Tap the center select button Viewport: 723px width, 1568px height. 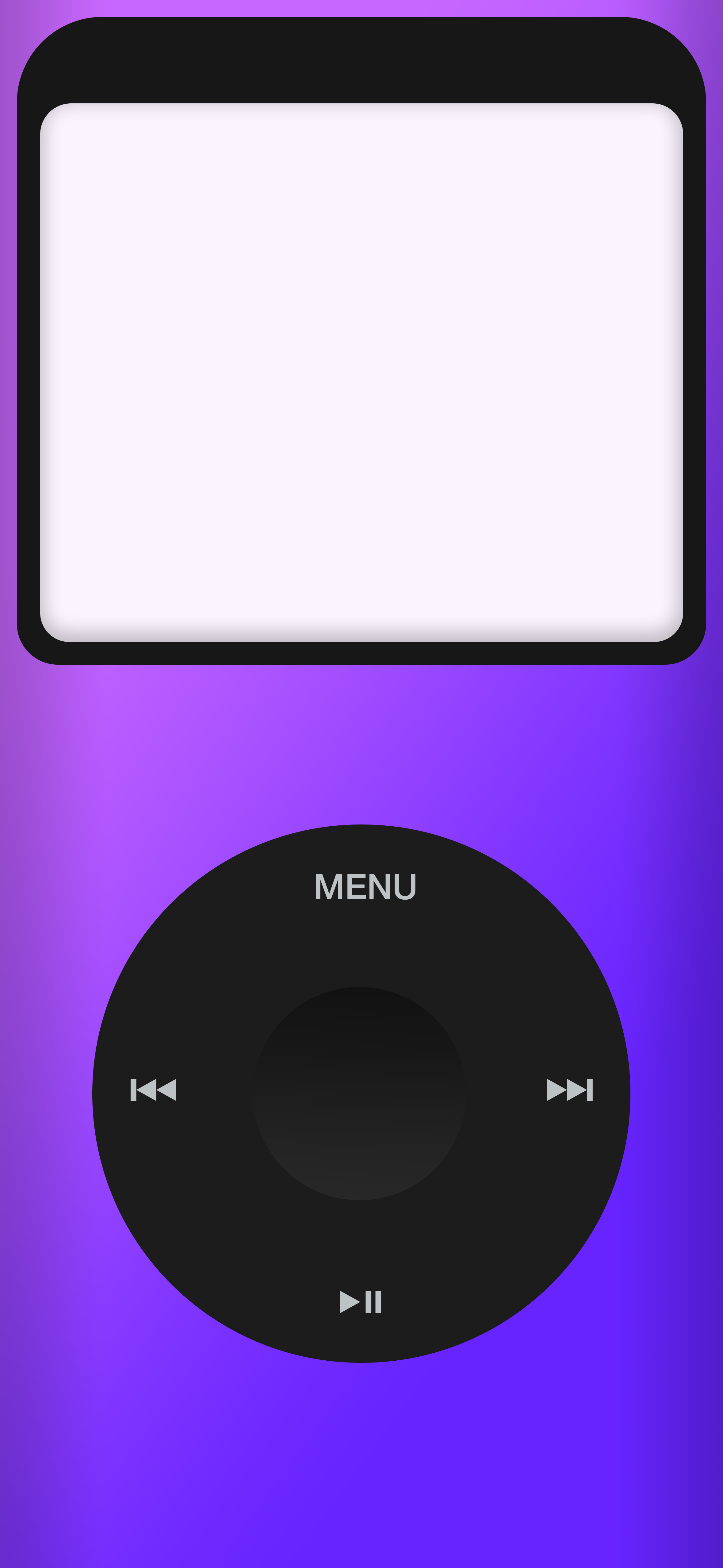360,1093
